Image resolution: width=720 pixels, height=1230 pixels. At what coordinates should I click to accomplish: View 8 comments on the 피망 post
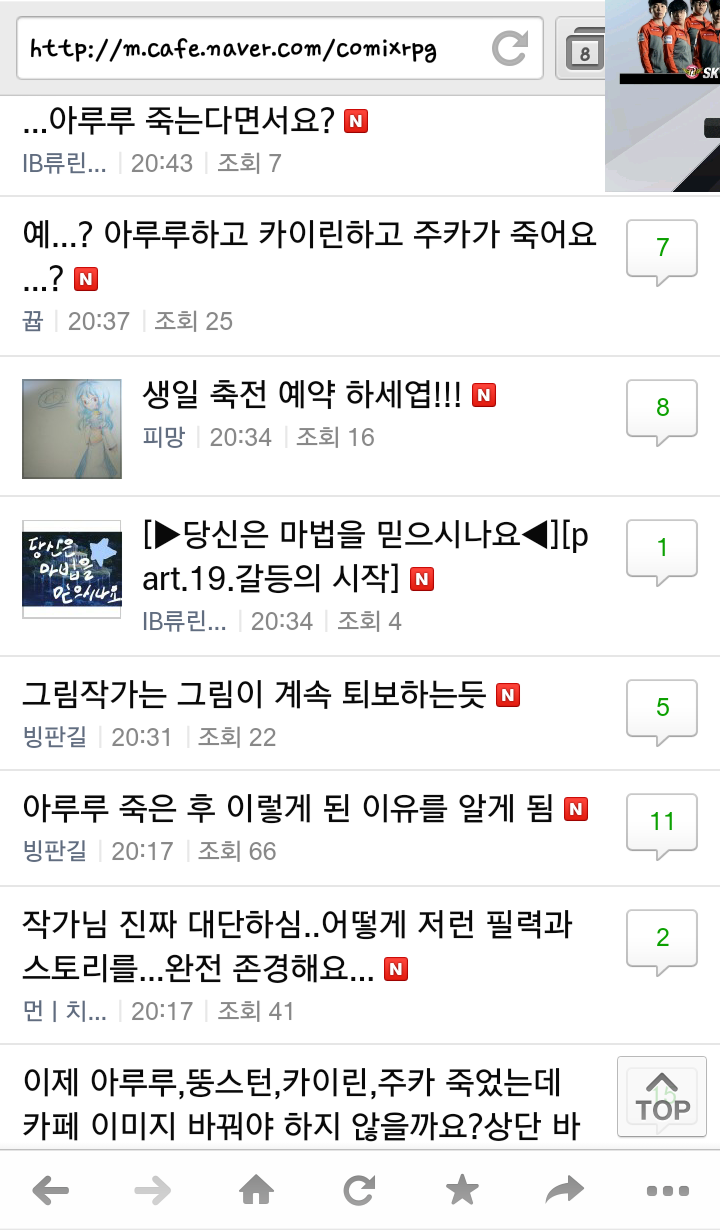point(662,412)
